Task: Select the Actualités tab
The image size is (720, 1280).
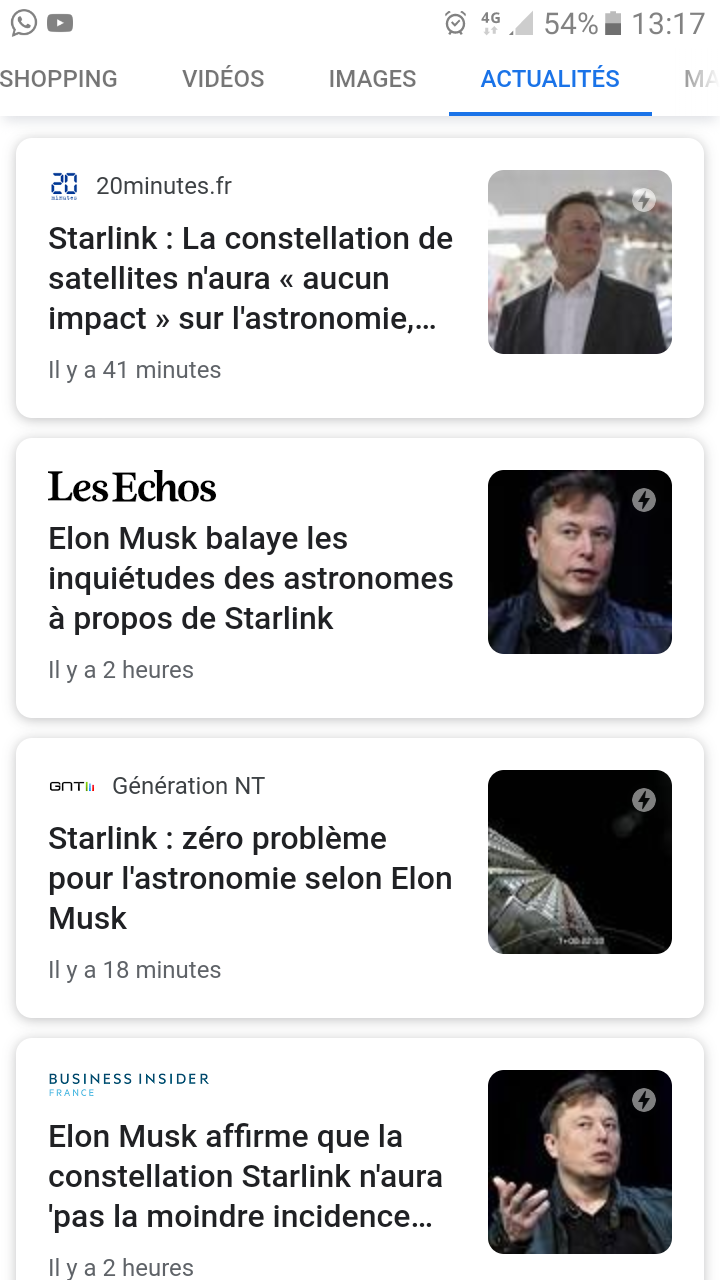Action: point(550,79)
